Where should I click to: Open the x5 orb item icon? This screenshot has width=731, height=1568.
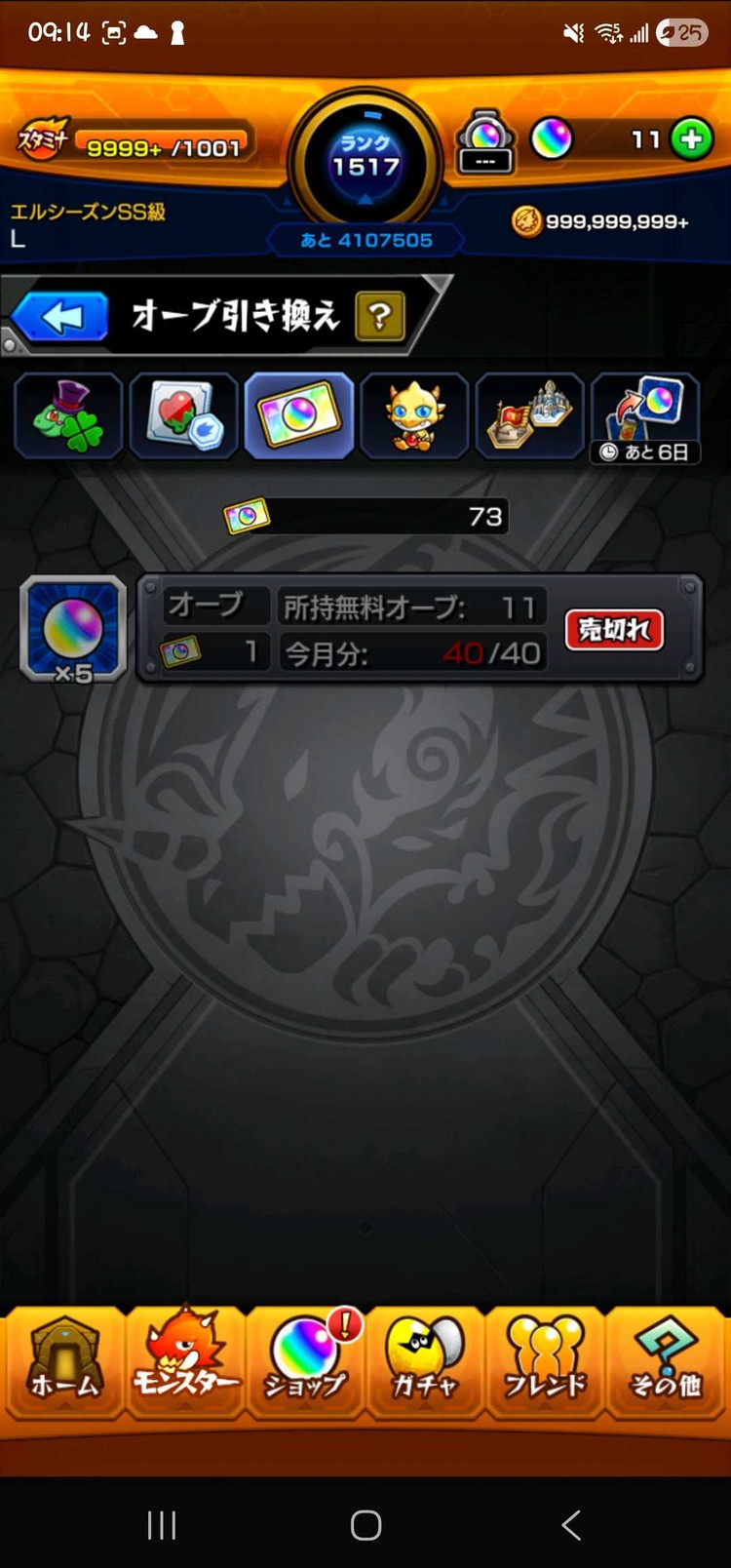74,629
